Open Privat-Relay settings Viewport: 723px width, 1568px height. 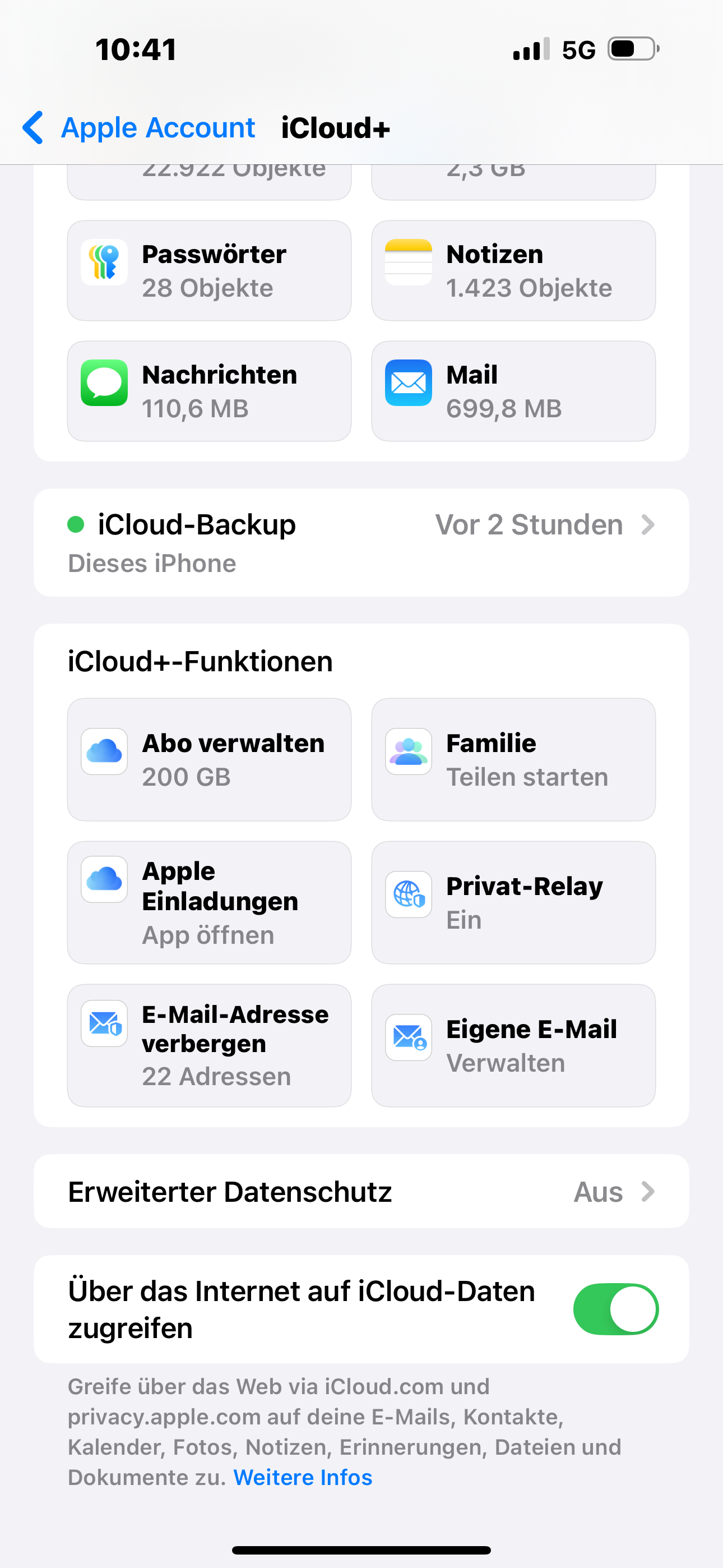point(513,902)
